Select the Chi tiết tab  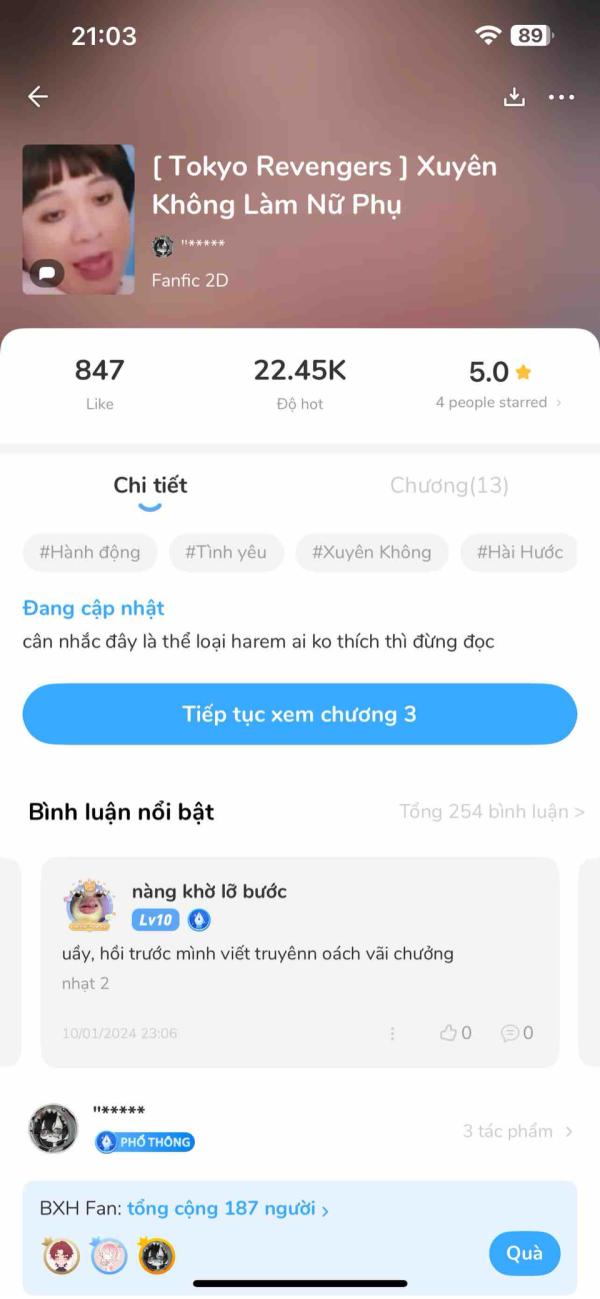pyautogui.click(x=150, y=486)
